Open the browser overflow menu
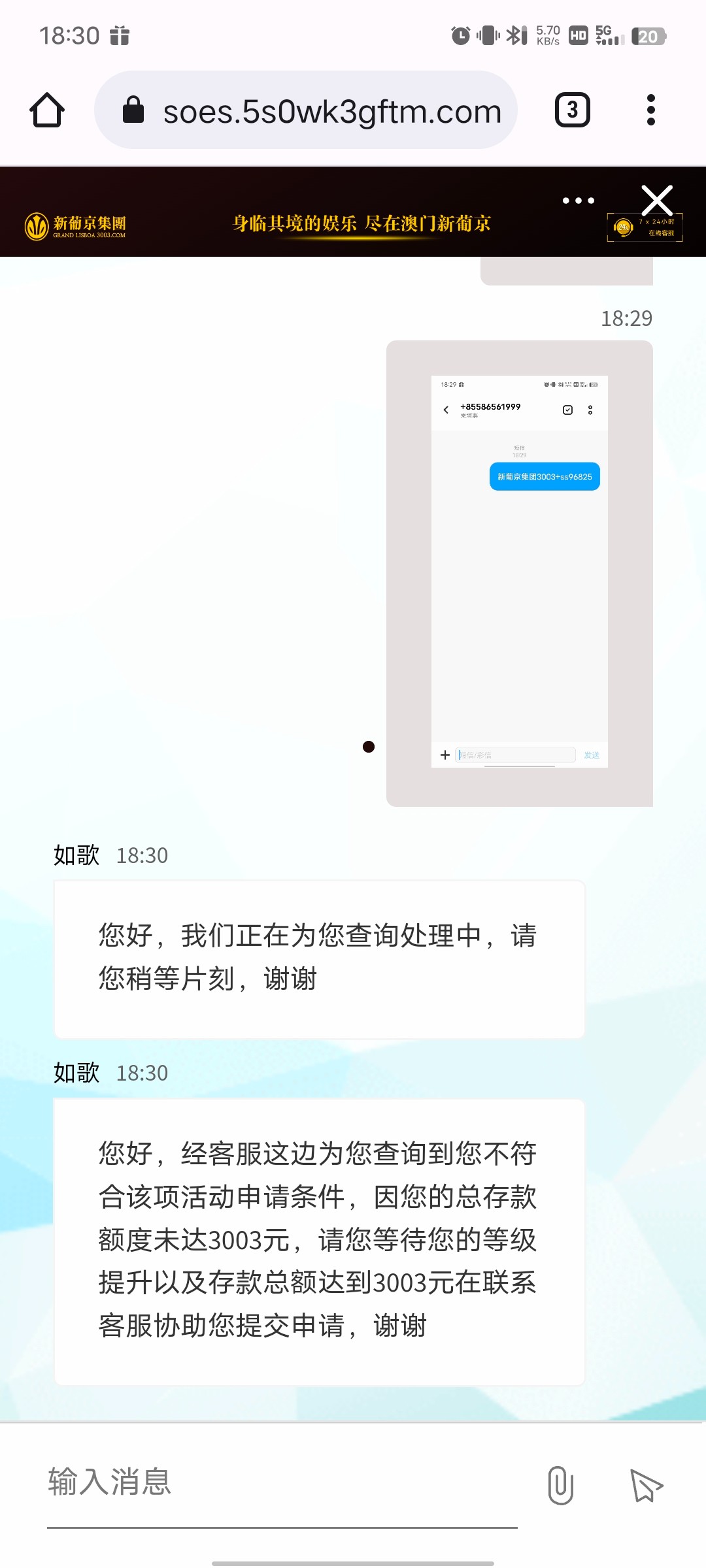 click(x=650, y=110)
